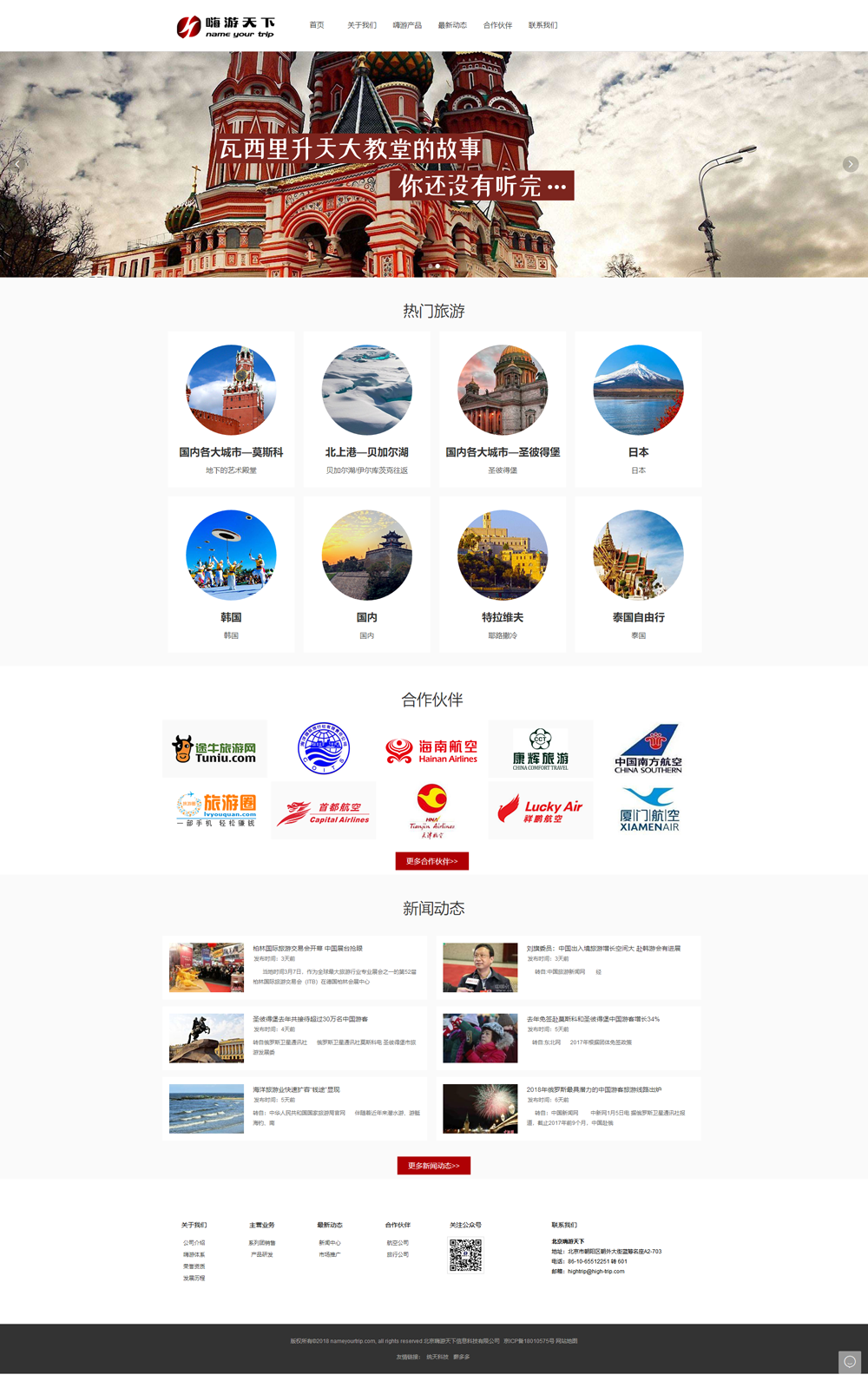868x1381 pixels.
Task: Open the 关于我们 nav page
Action: pyautogui.click(x=362, y=25)
